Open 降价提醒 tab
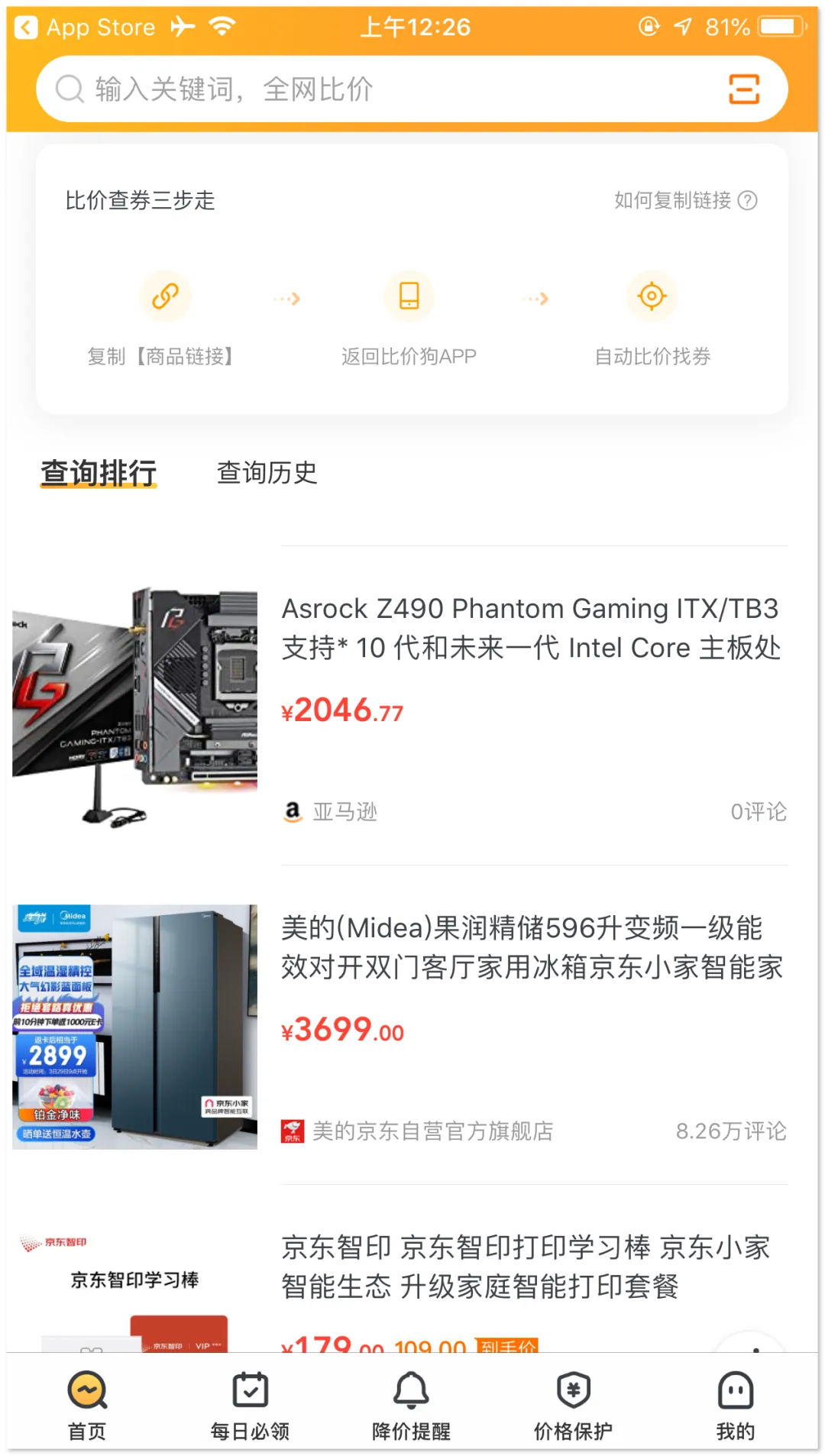Viewport: 825px width, 1456px height. click(411, 1404)
